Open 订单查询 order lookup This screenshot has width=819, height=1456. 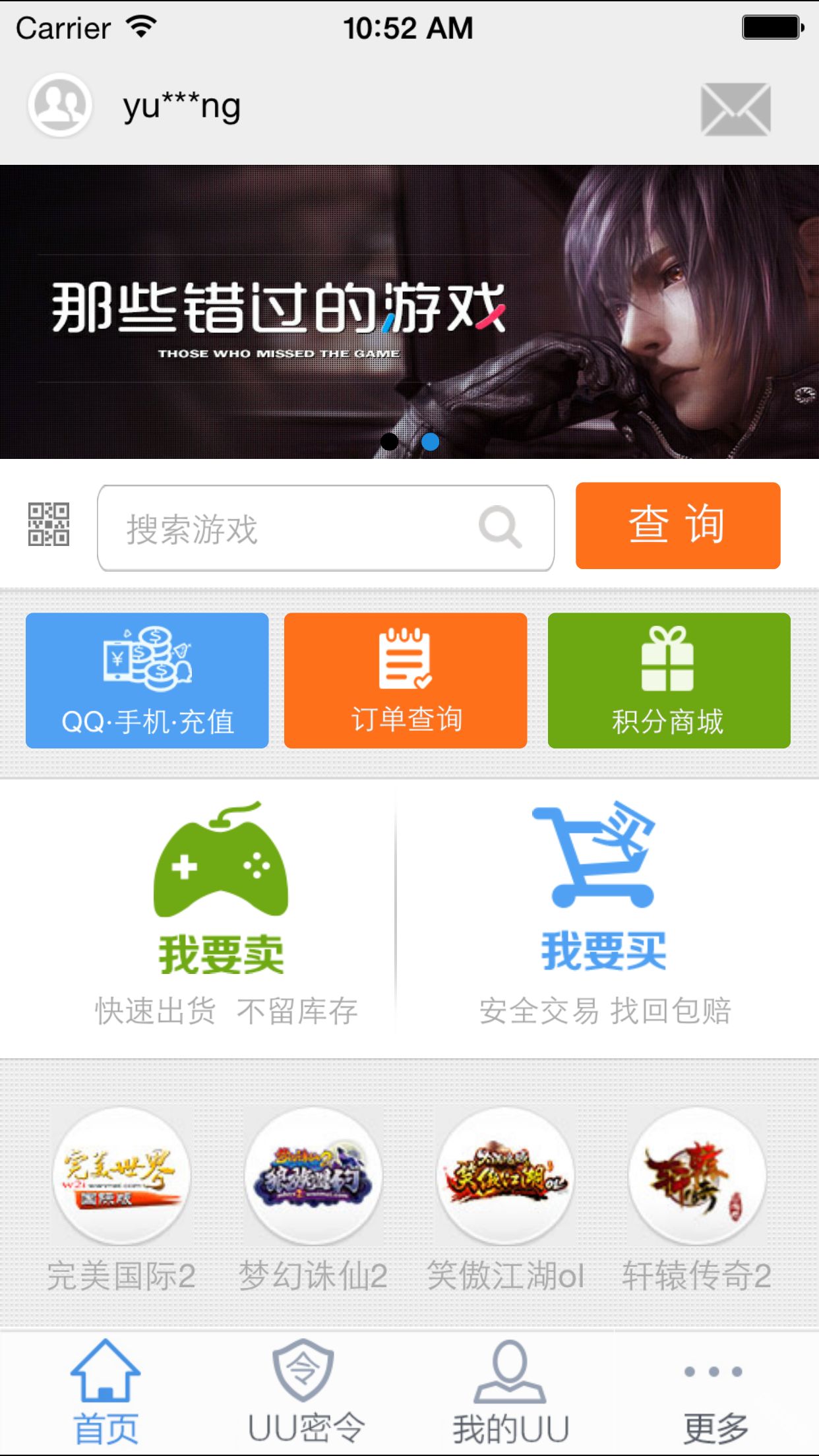[406, 680]
